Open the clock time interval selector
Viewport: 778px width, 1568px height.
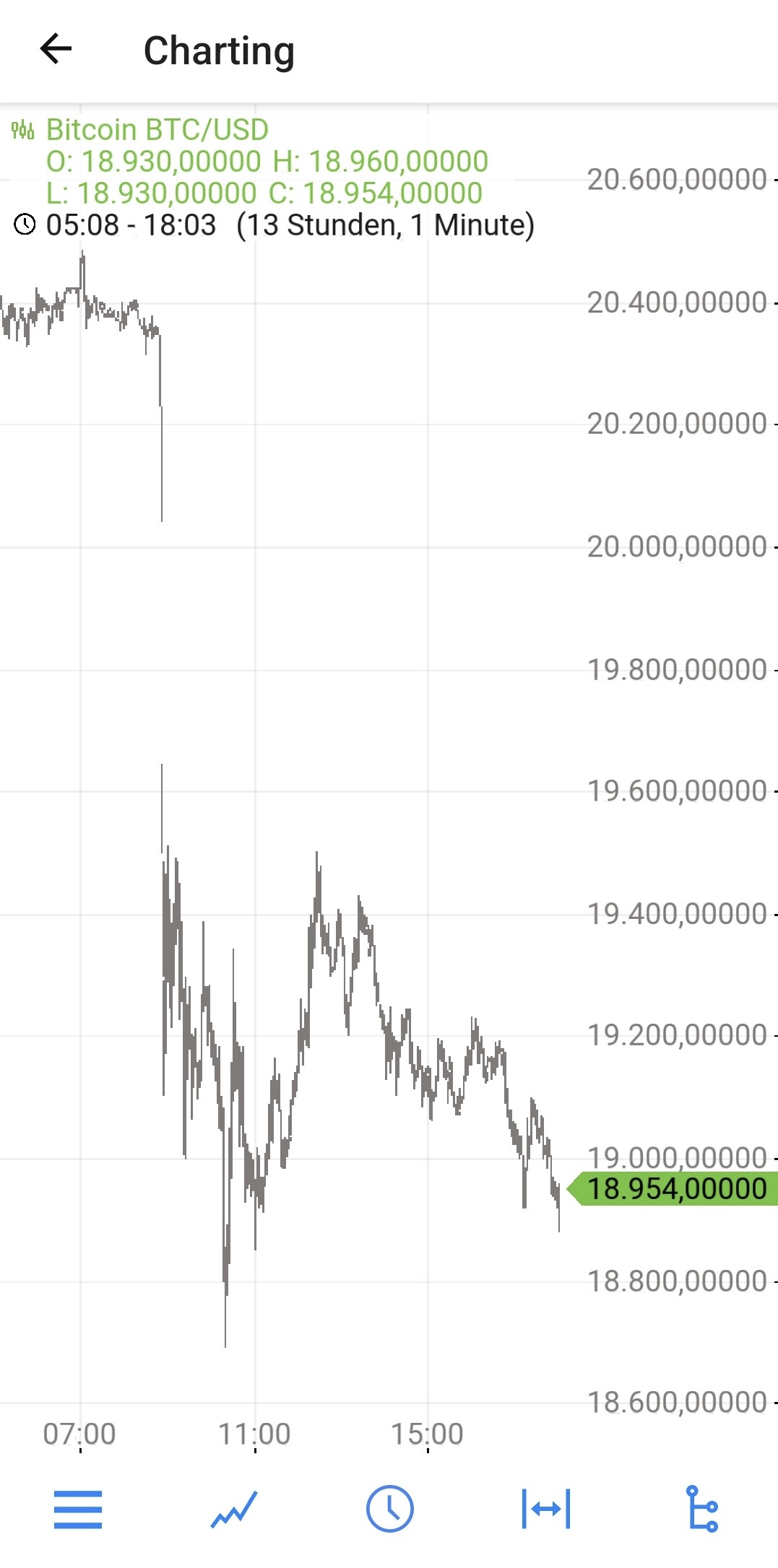(389, 1509)
